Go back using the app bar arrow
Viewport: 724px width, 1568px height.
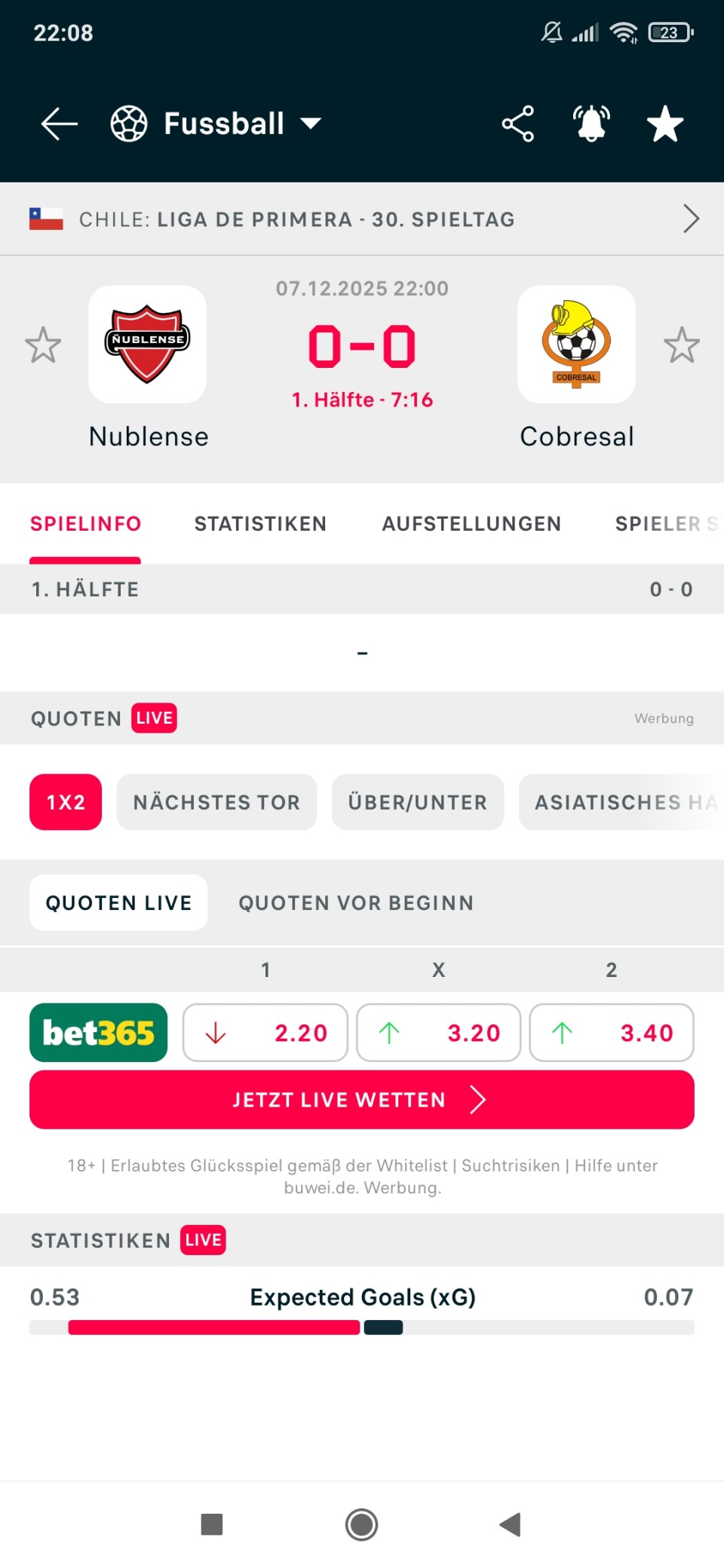[60, 124]
